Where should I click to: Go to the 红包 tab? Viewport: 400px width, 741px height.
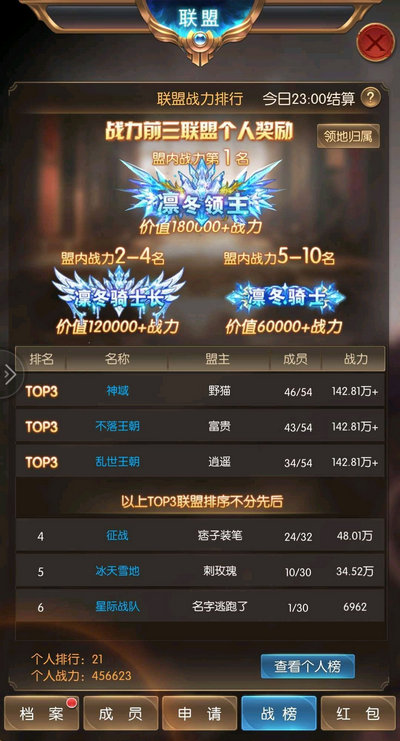coord(358,714)
